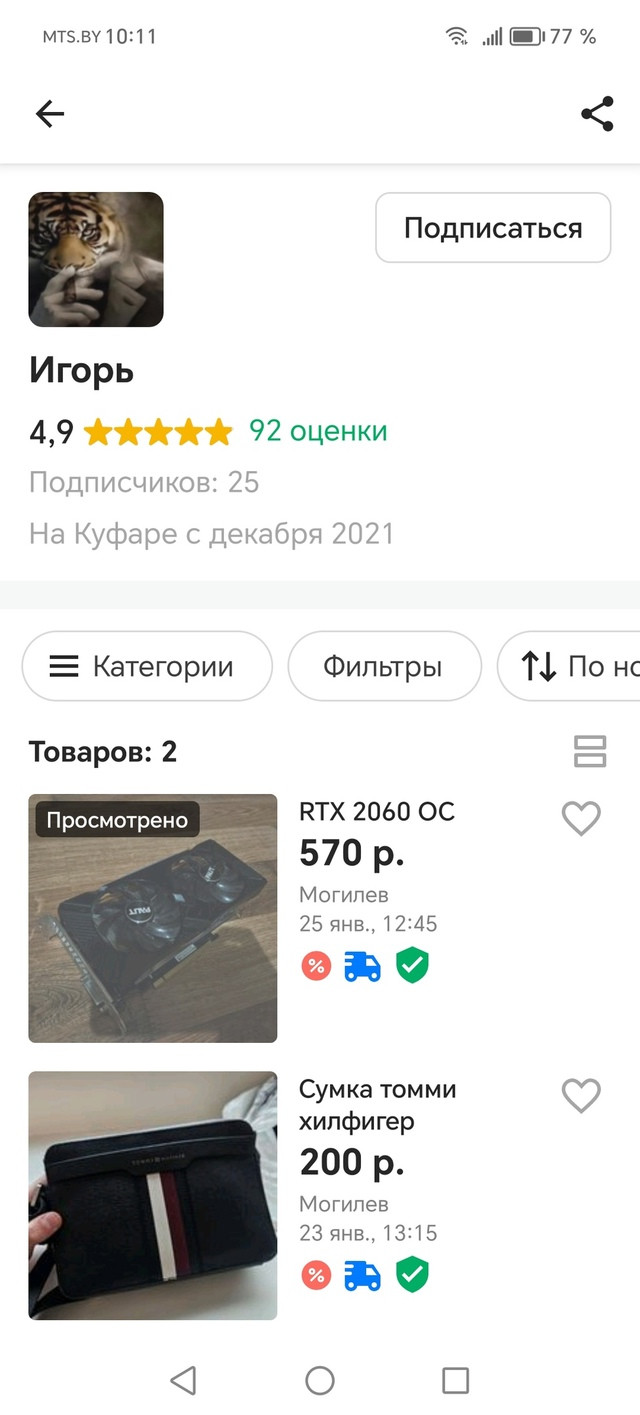Open the 92 оценки ratings link

tap(318, 431)
